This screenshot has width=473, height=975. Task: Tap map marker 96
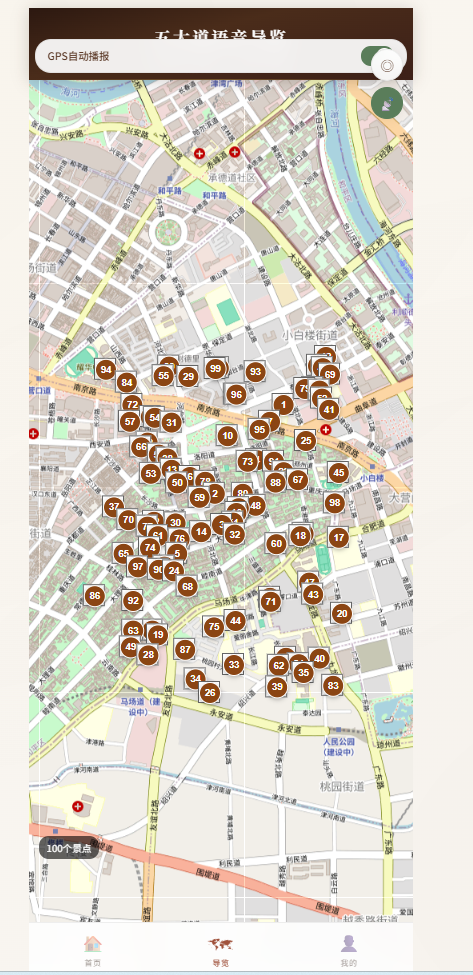pos(236,394)
